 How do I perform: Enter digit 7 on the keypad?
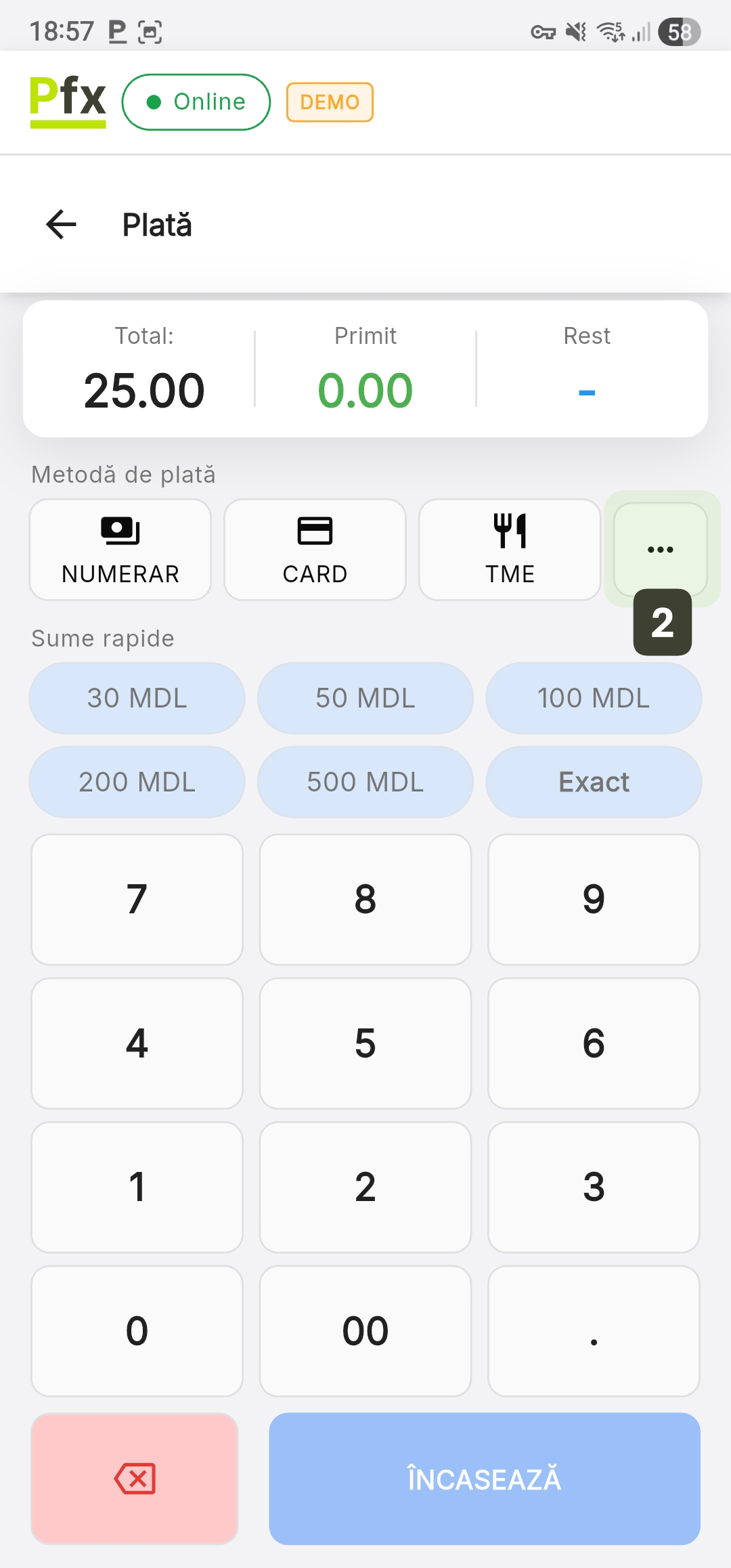pos(137,899)
